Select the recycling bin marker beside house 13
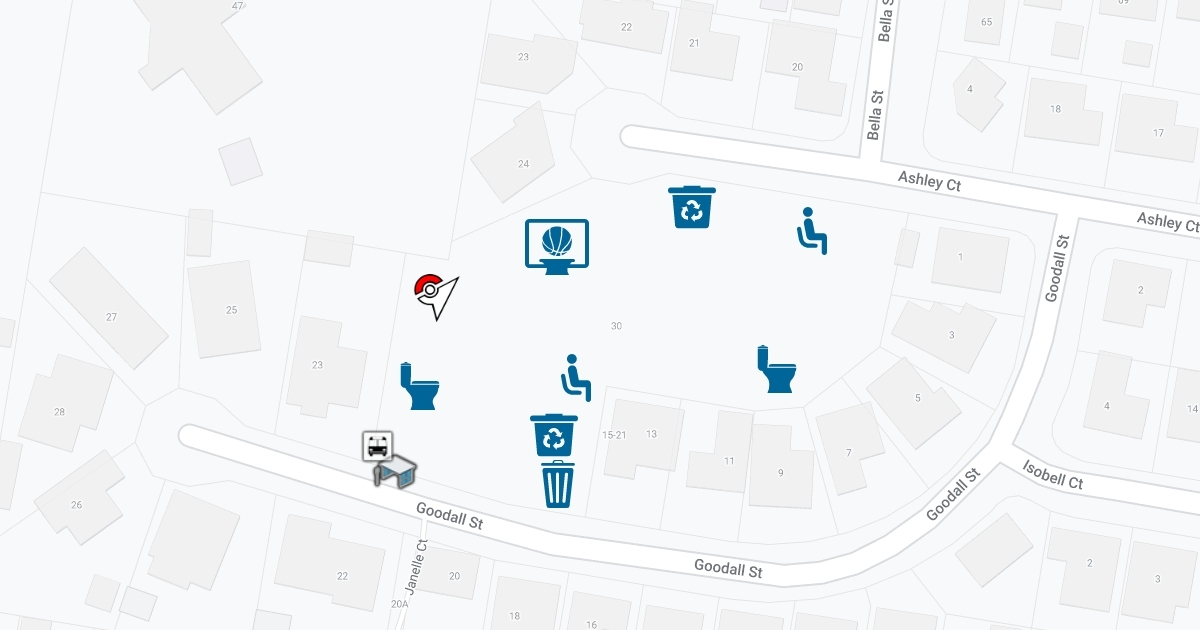Screen dimensions: 1200x630 (x=554, y=435)
